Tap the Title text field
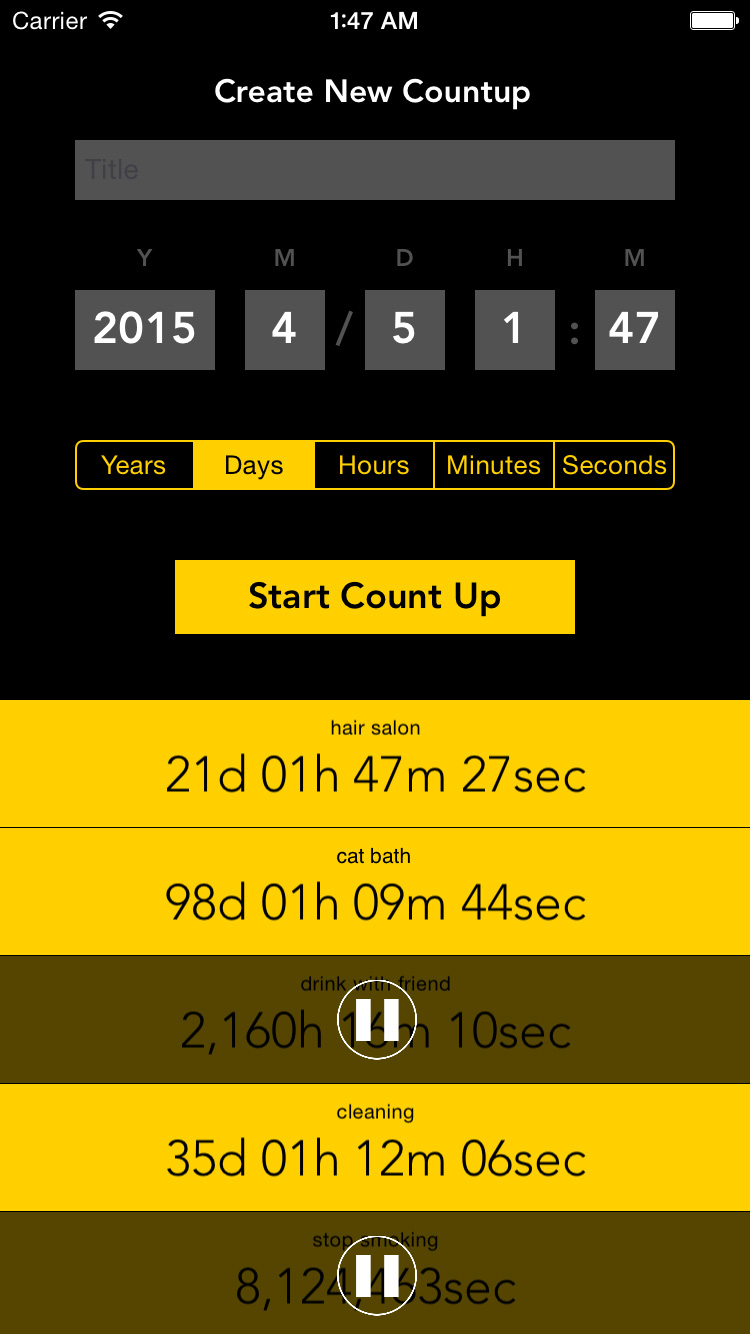This screenshot has width=750, height=1334. click(x=375, y=170)
